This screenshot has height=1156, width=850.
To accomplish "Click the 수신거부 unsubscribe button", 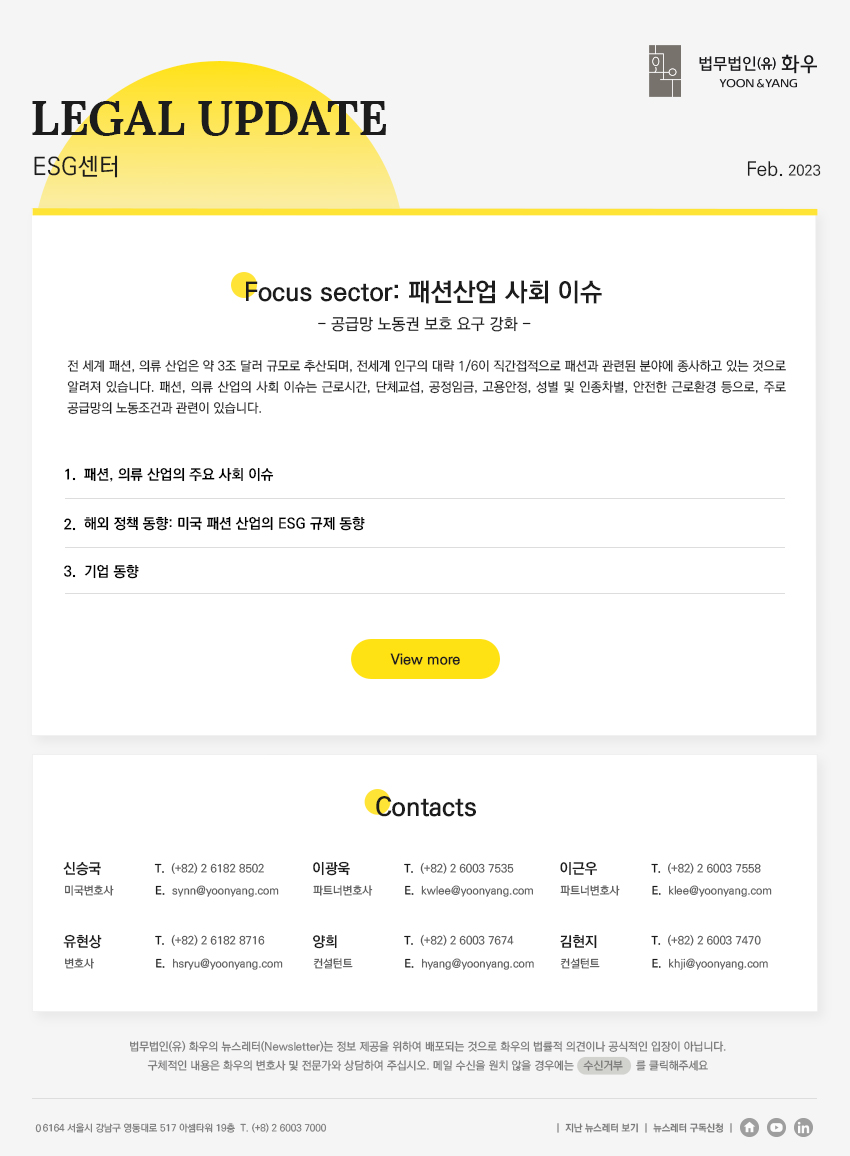I will click(x=603, y=1065).
